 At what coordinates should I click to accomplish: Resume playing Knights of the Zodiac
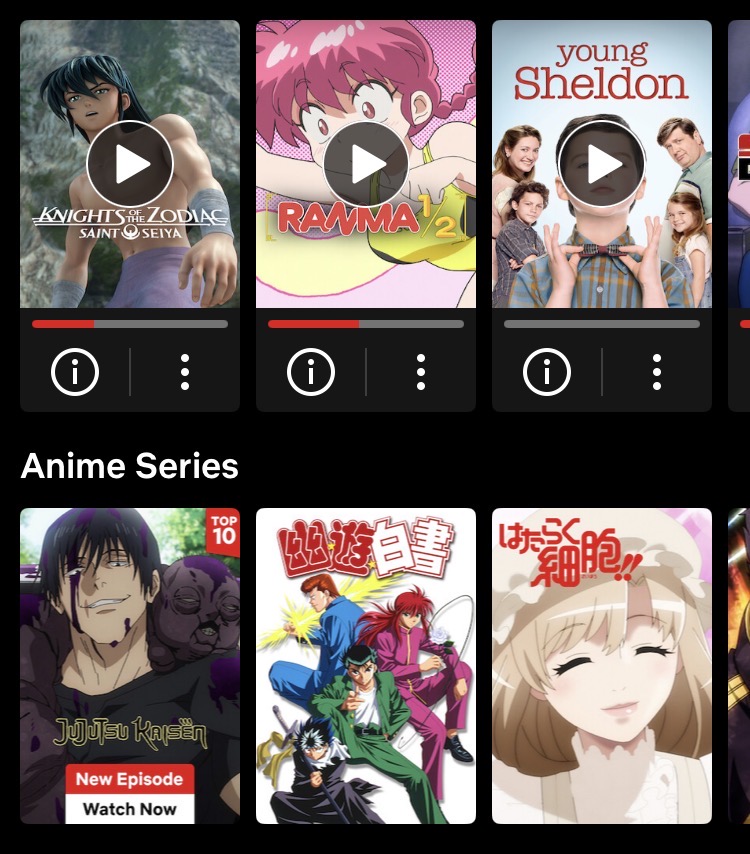pos(130,165)
